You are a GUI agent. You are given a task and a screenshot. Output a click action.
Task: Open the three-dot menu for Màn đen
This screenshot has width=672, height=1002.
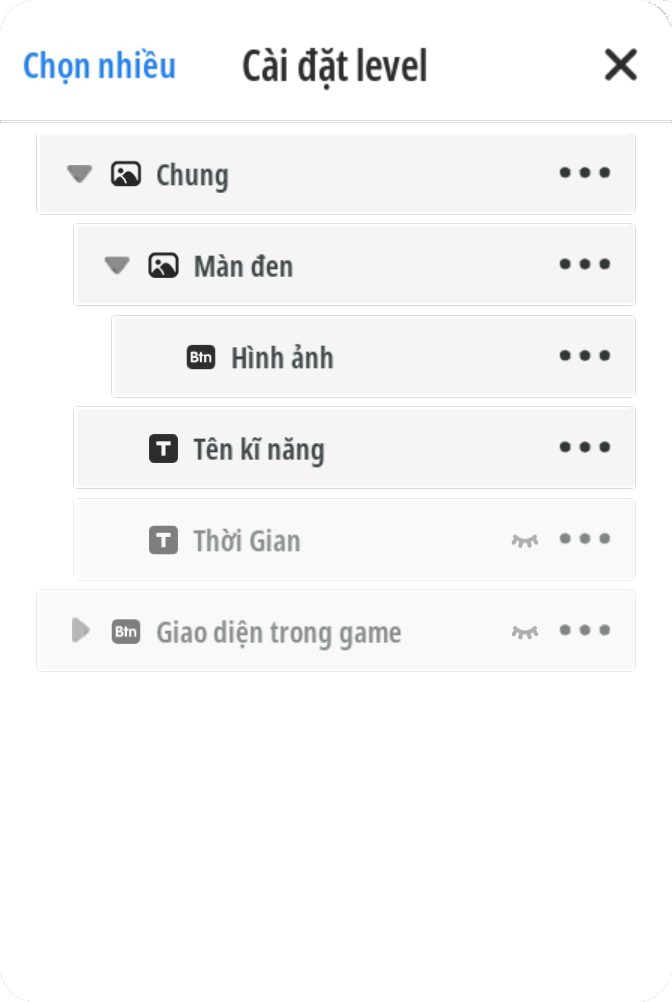[x=585, y=264]
